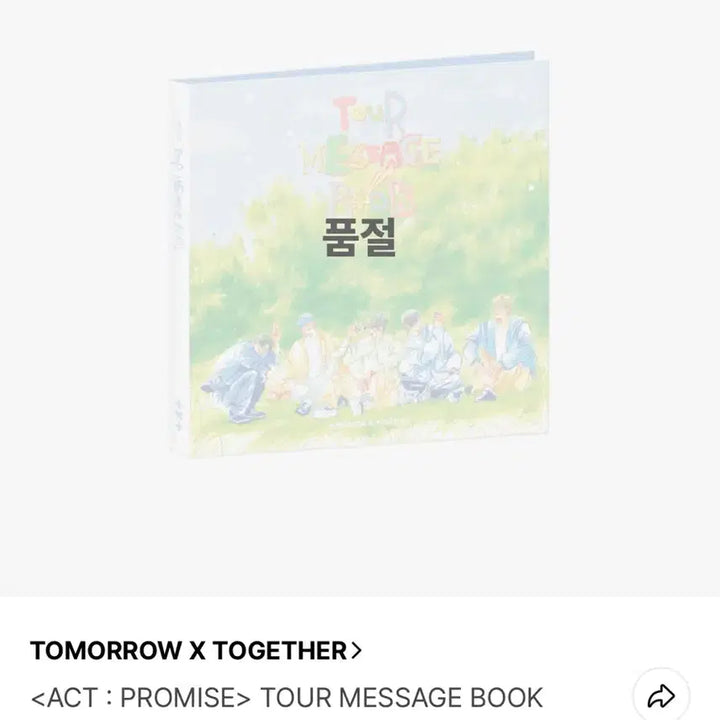
Task: Open the TOMORROW X TOGETHER artist shop link
Action: pyautogui.click(x=196, y=651)
